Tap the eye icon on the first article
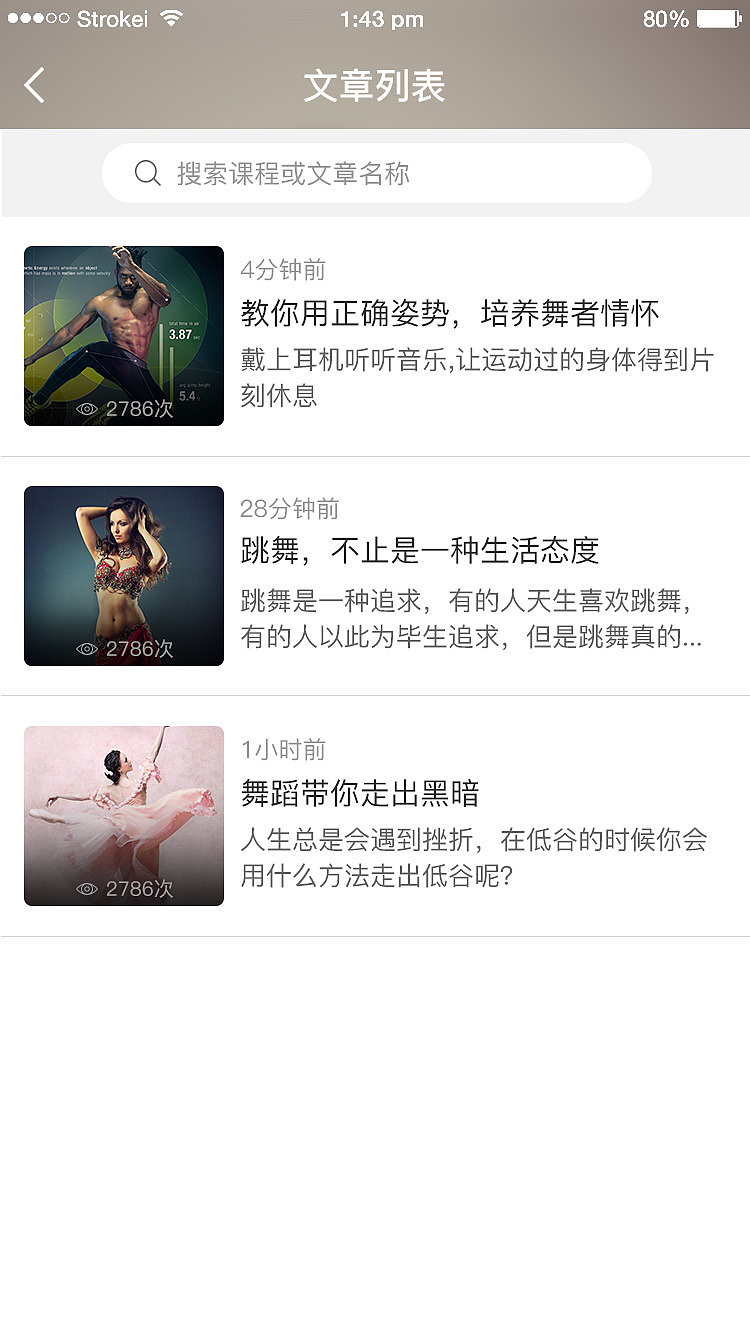The width and height of the screenshot is (750, 1334). [x=87, y=407]
